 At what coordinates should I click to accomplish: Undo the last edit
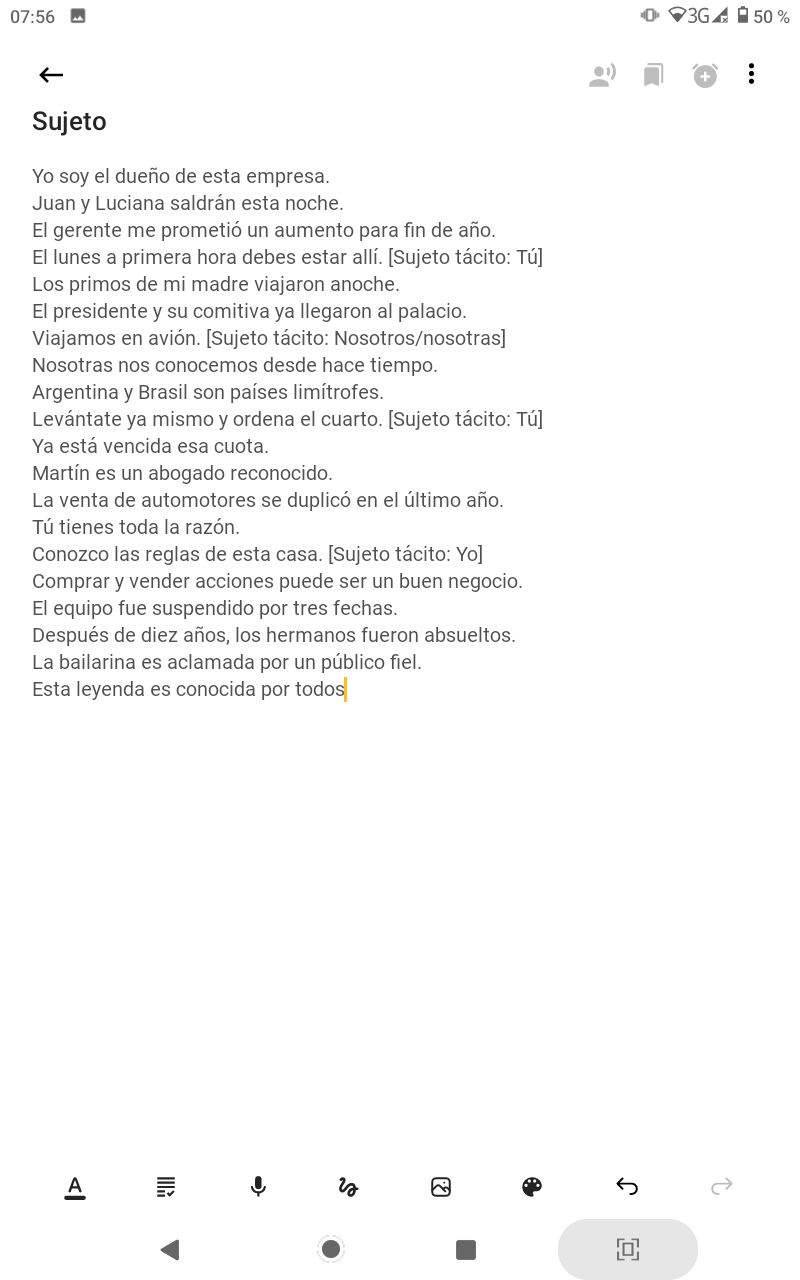627,1187
